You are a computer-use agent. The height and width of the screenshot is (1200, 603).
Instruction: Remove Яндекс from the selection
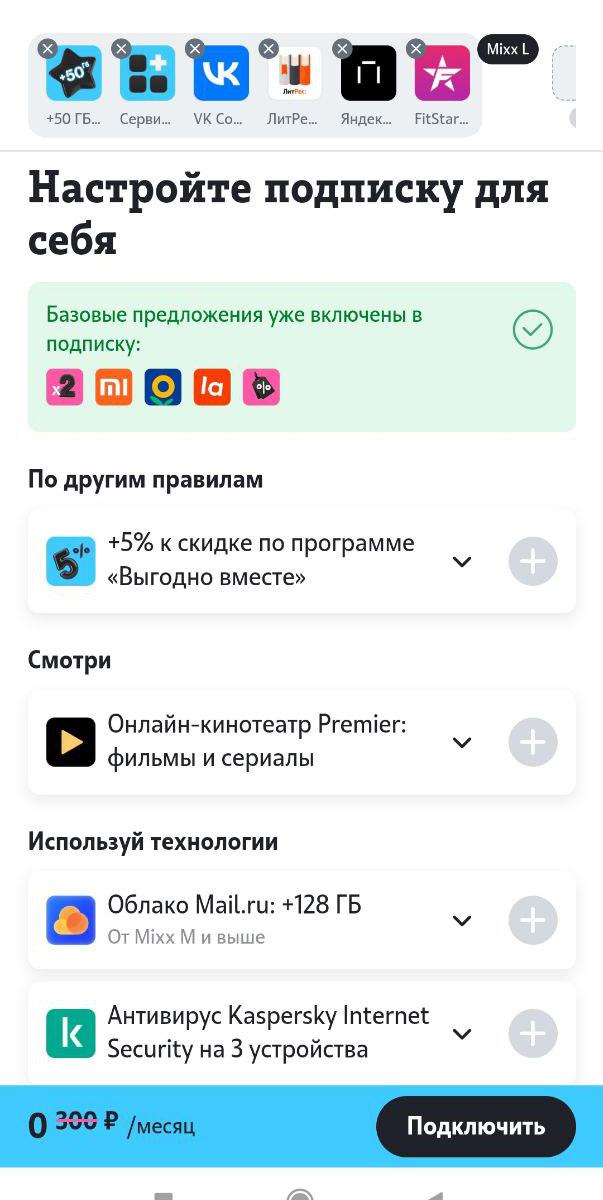342,49
